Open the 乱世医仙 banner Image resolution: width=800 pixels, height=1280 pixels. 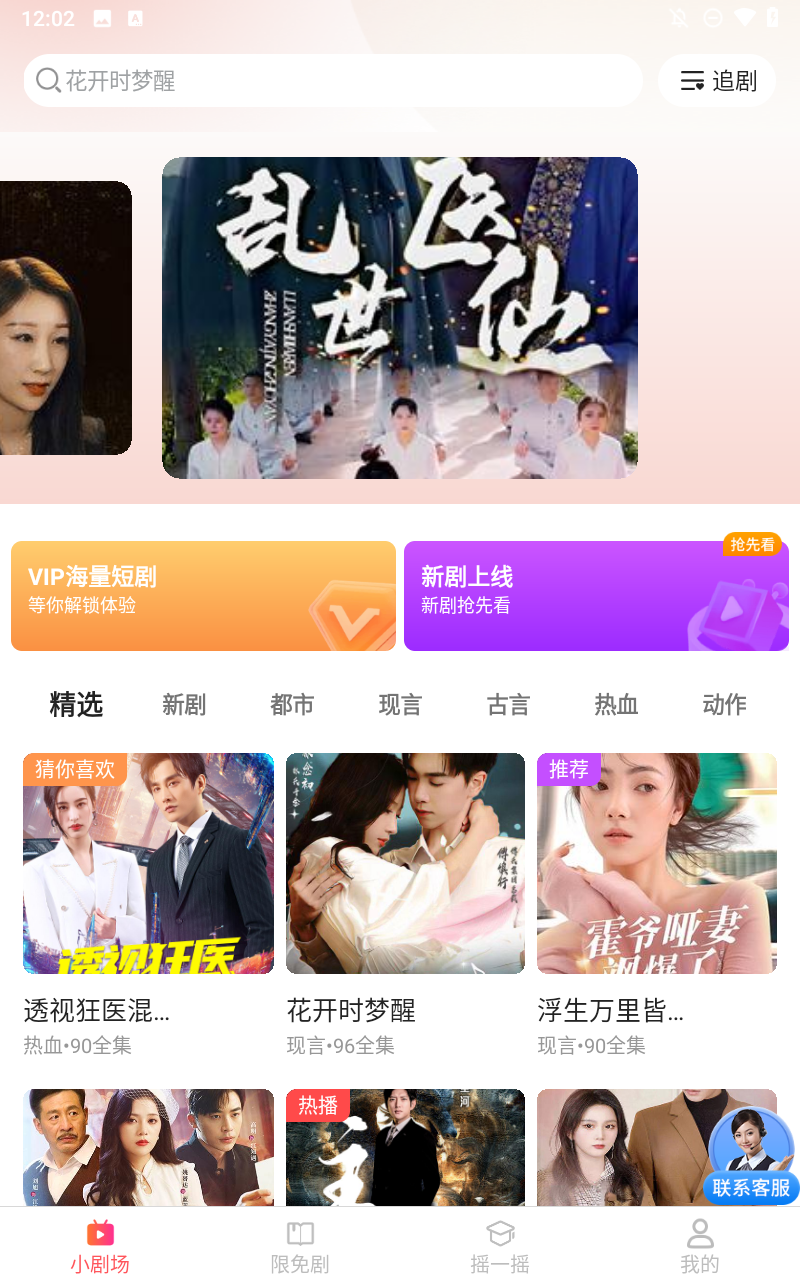(399, 318)
